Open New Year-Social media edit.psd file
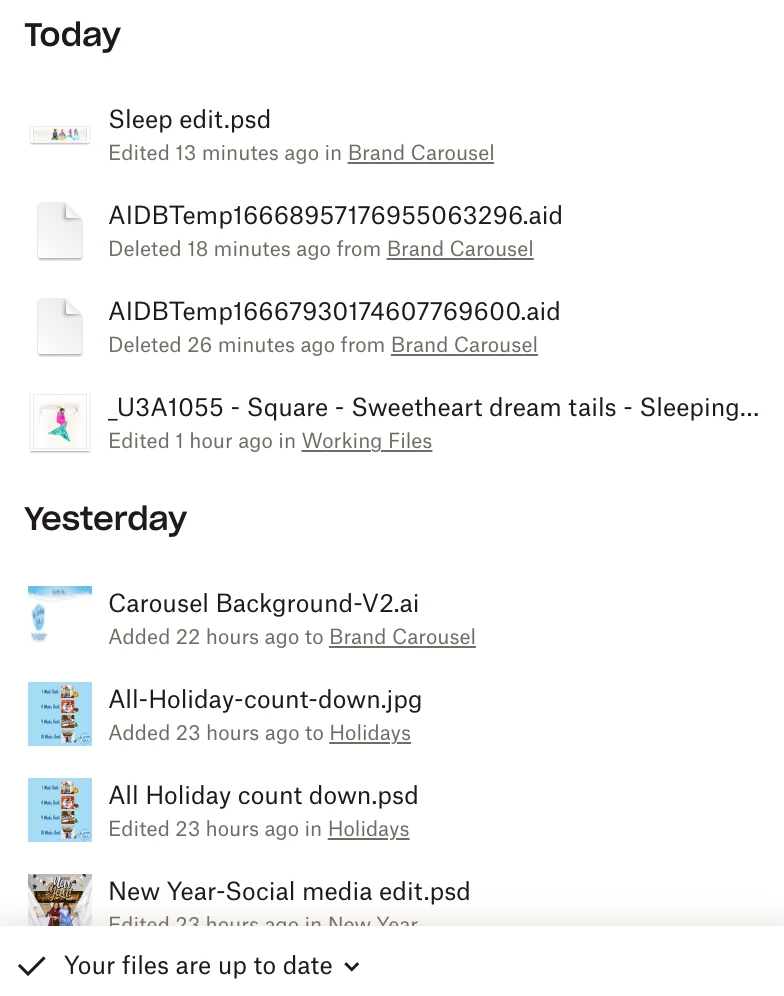784x996 pixels. pos(289,891)
